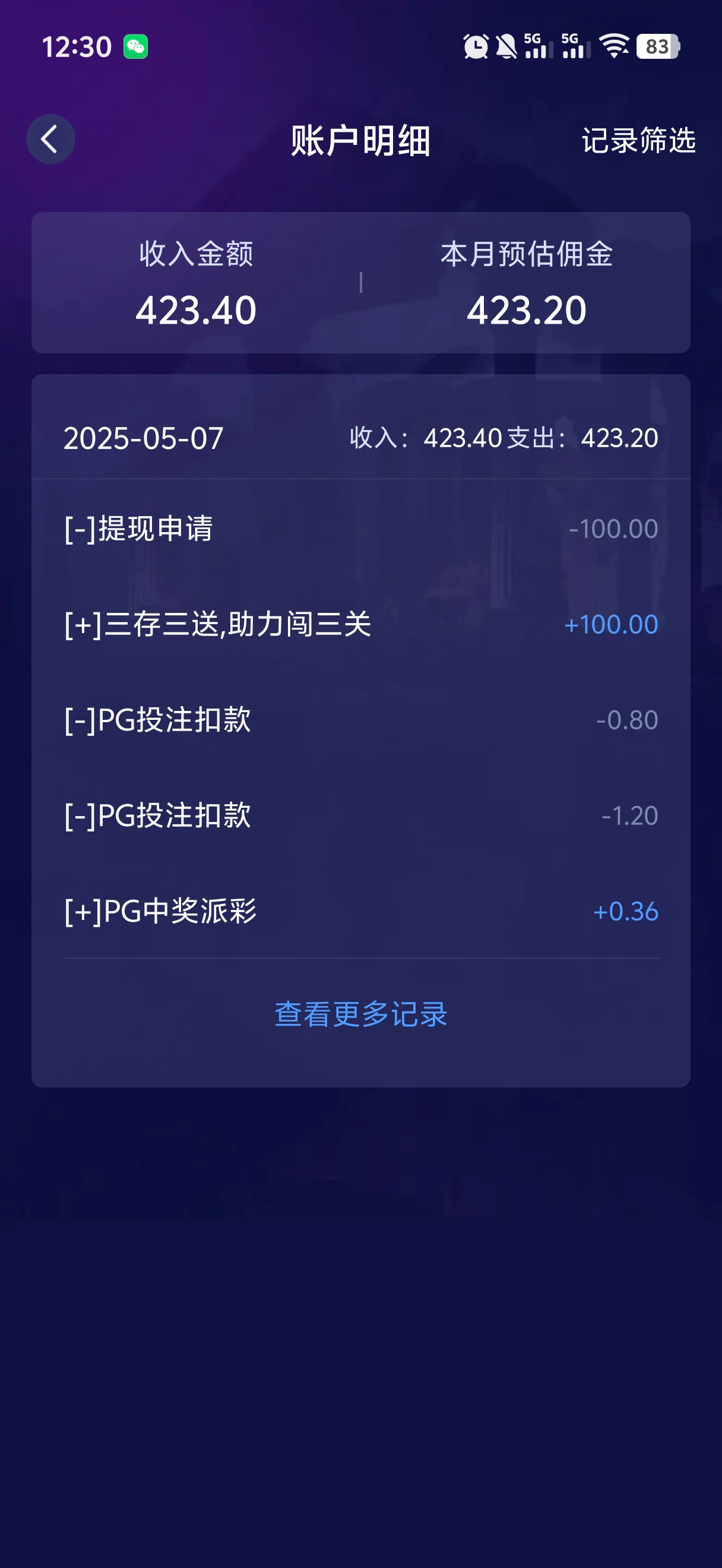
Task: Tap 查看更多记录 to view more records
Action: pyautogui.click(x=360, y=1014)
